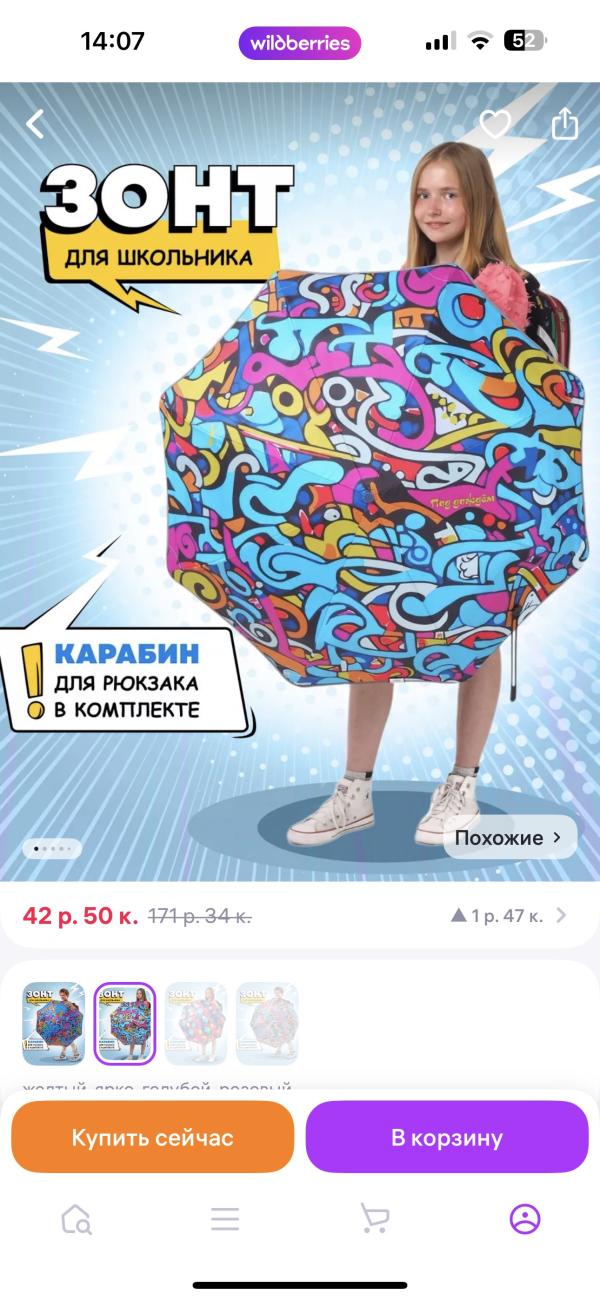
Task: Open the home search tab
Action: [x=76, y=1219]
